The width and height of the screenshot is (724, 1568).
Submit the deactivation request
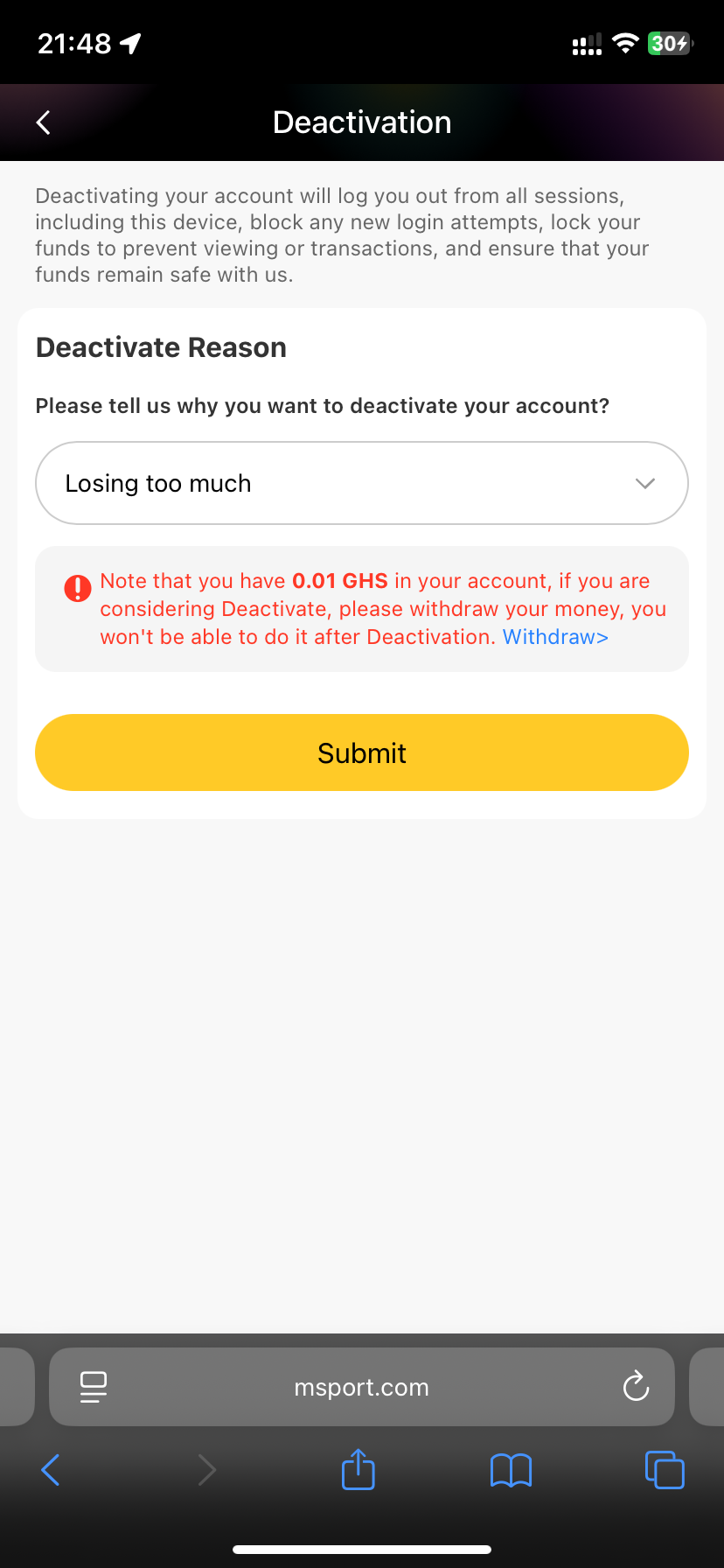pyautogui.click(x=361, y=752)
